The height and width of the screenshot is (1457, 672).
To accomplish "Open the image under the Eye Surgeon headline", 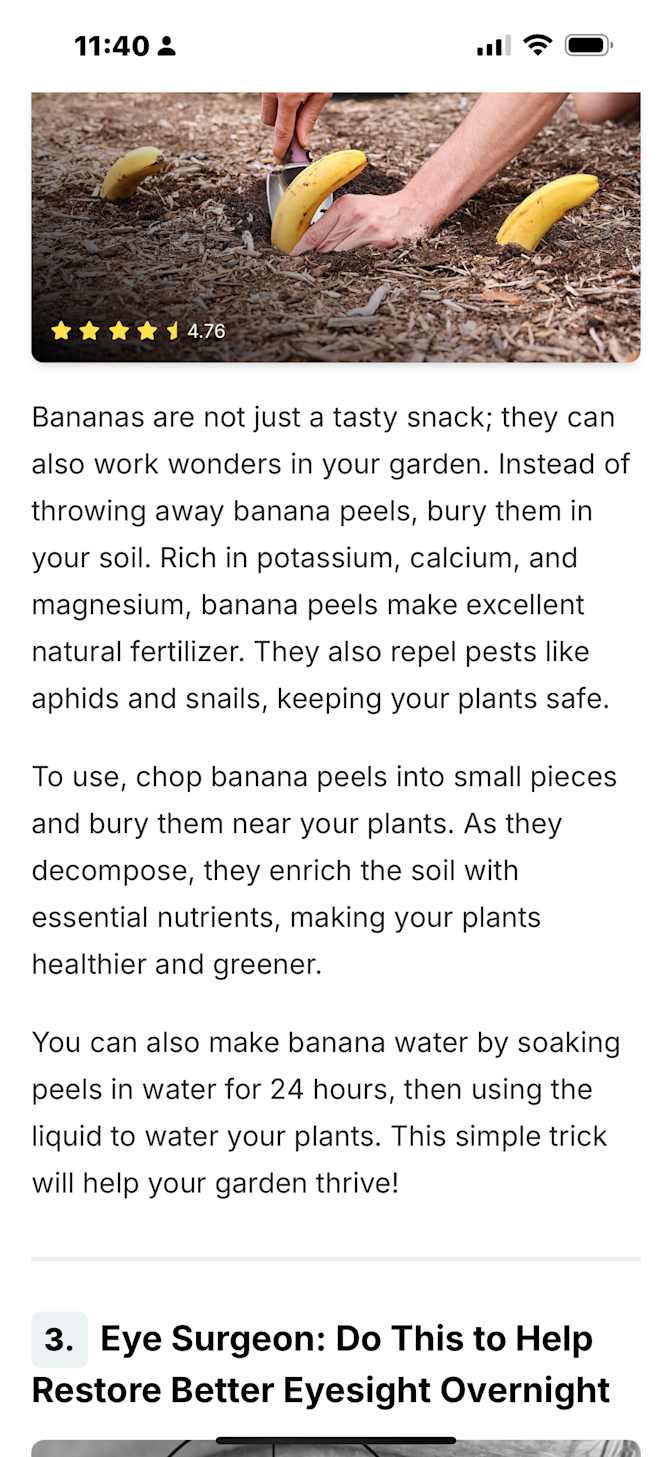I will coord(336,1448).
